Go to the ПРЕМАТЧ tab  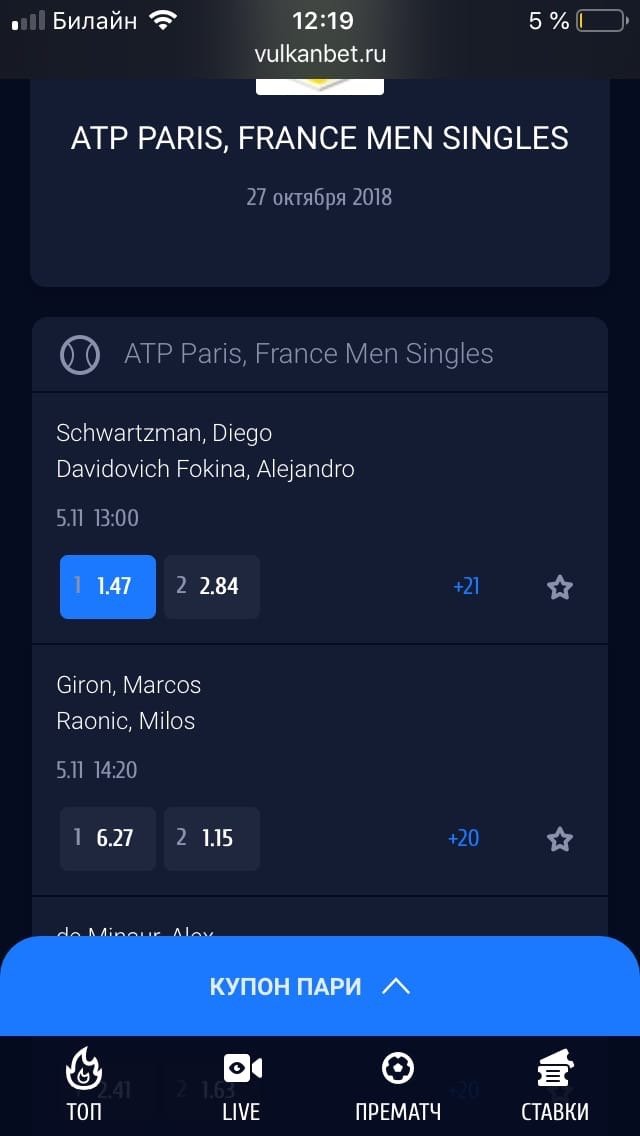pyautogui.click(x=398, y=1085)
